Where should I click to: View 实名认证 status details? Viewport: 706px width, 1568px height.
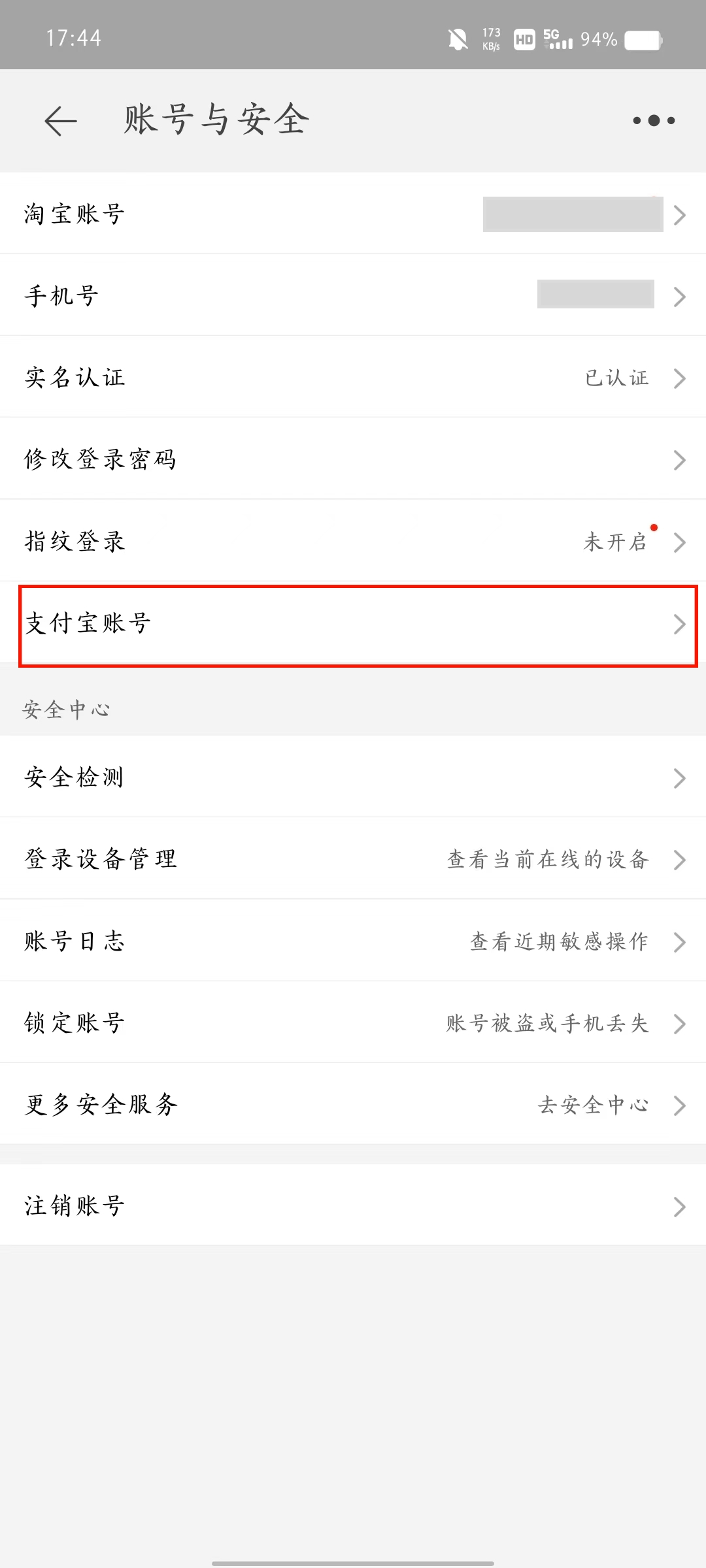[353, 378]
